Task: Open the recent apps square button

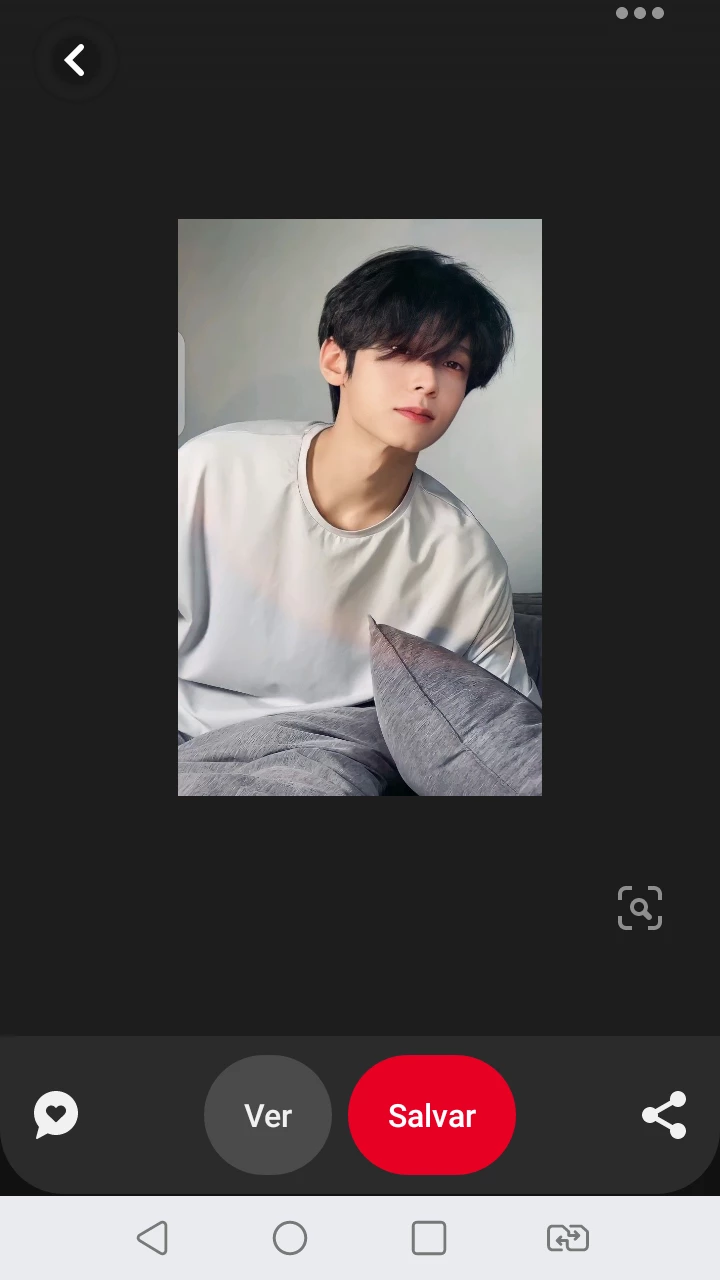Action: click(x=429, y=1238)
